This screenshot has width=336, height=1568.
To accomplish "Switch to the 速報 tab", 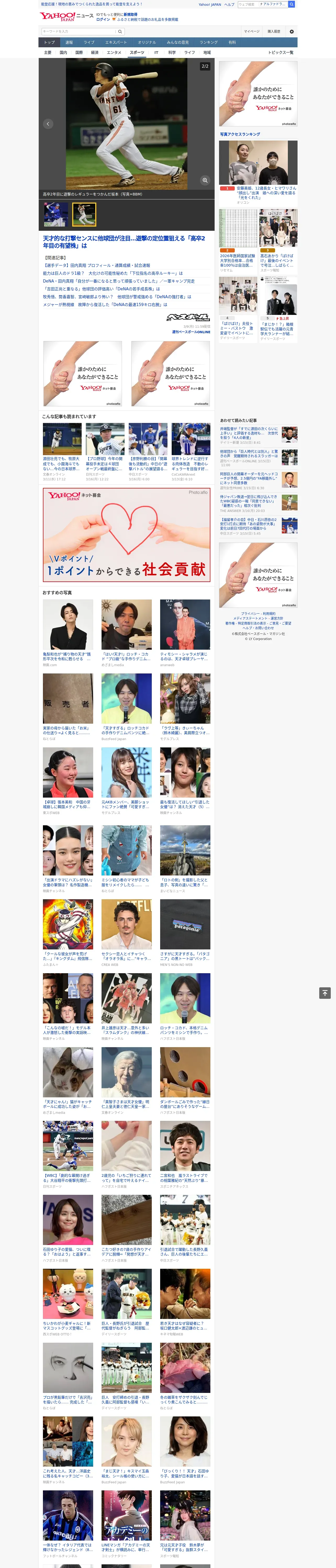I will (x=69, y=43).
